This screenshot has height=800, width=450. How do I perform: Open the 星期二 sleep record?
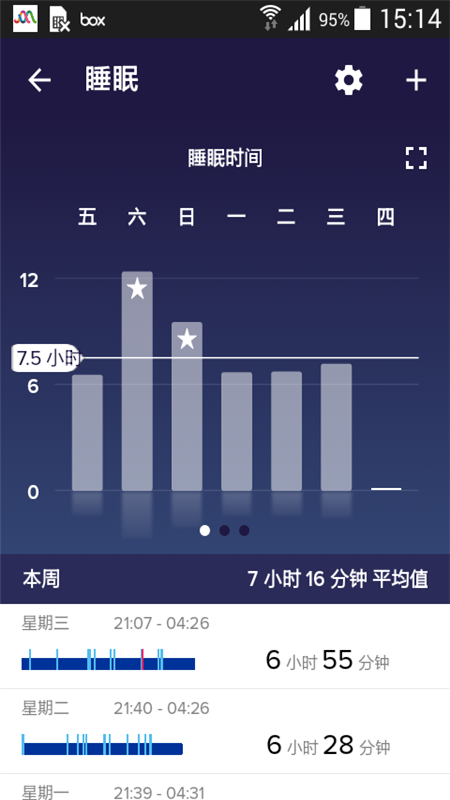pos(225,731)
